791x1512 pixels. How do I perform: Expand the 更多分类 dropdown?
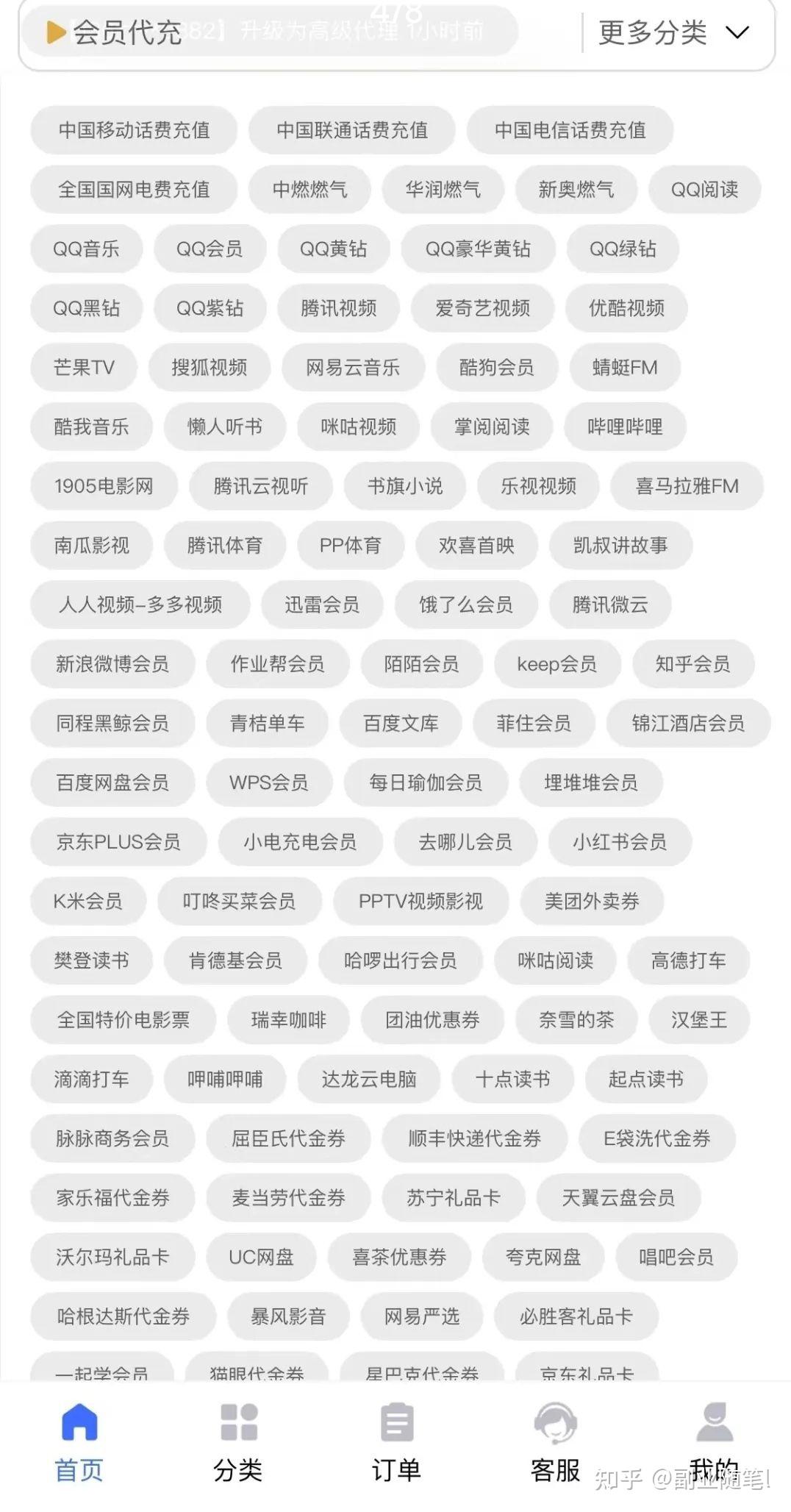coord(673,32)
